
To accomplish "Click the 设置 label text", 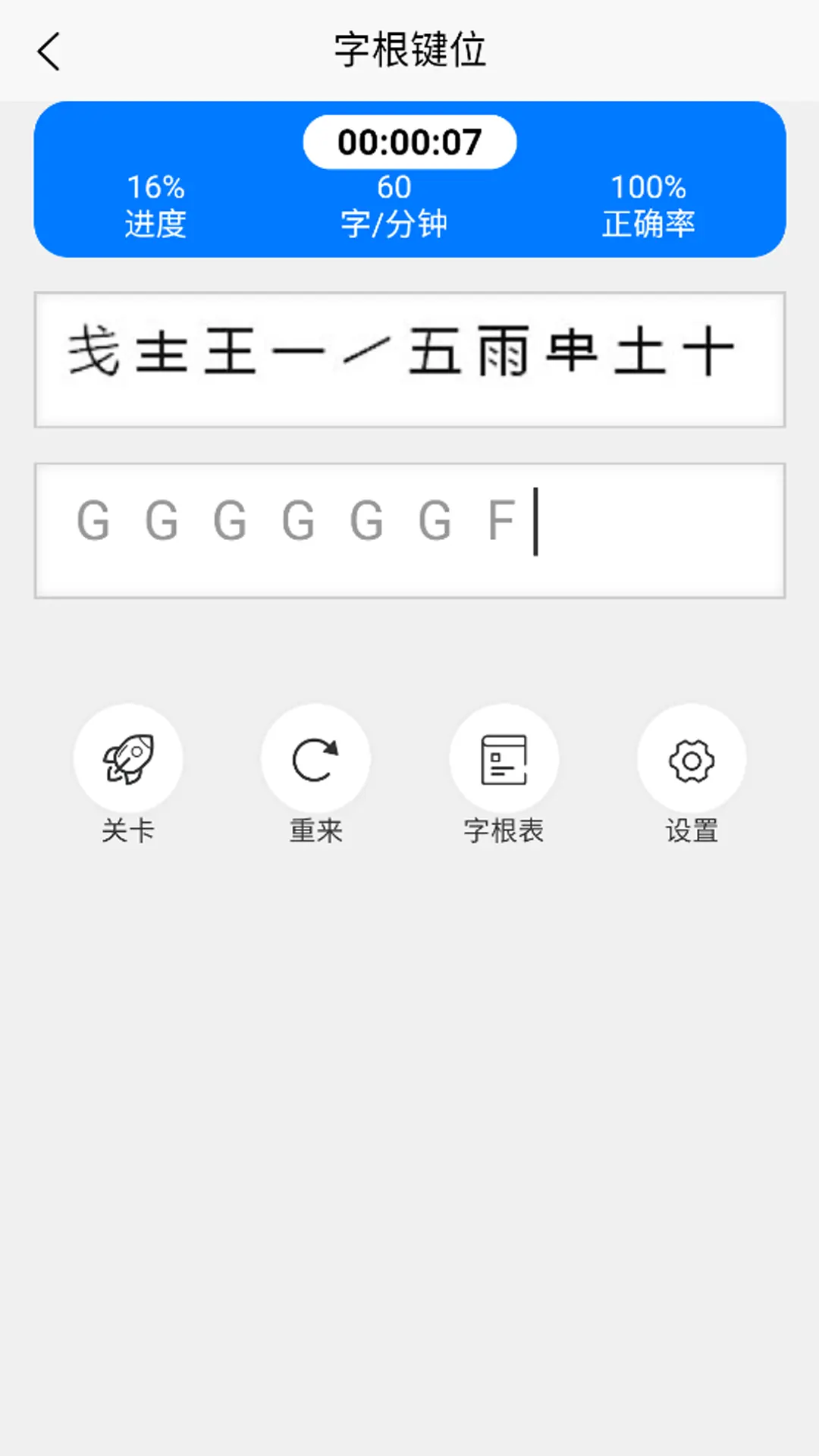I will coord(691,831).
